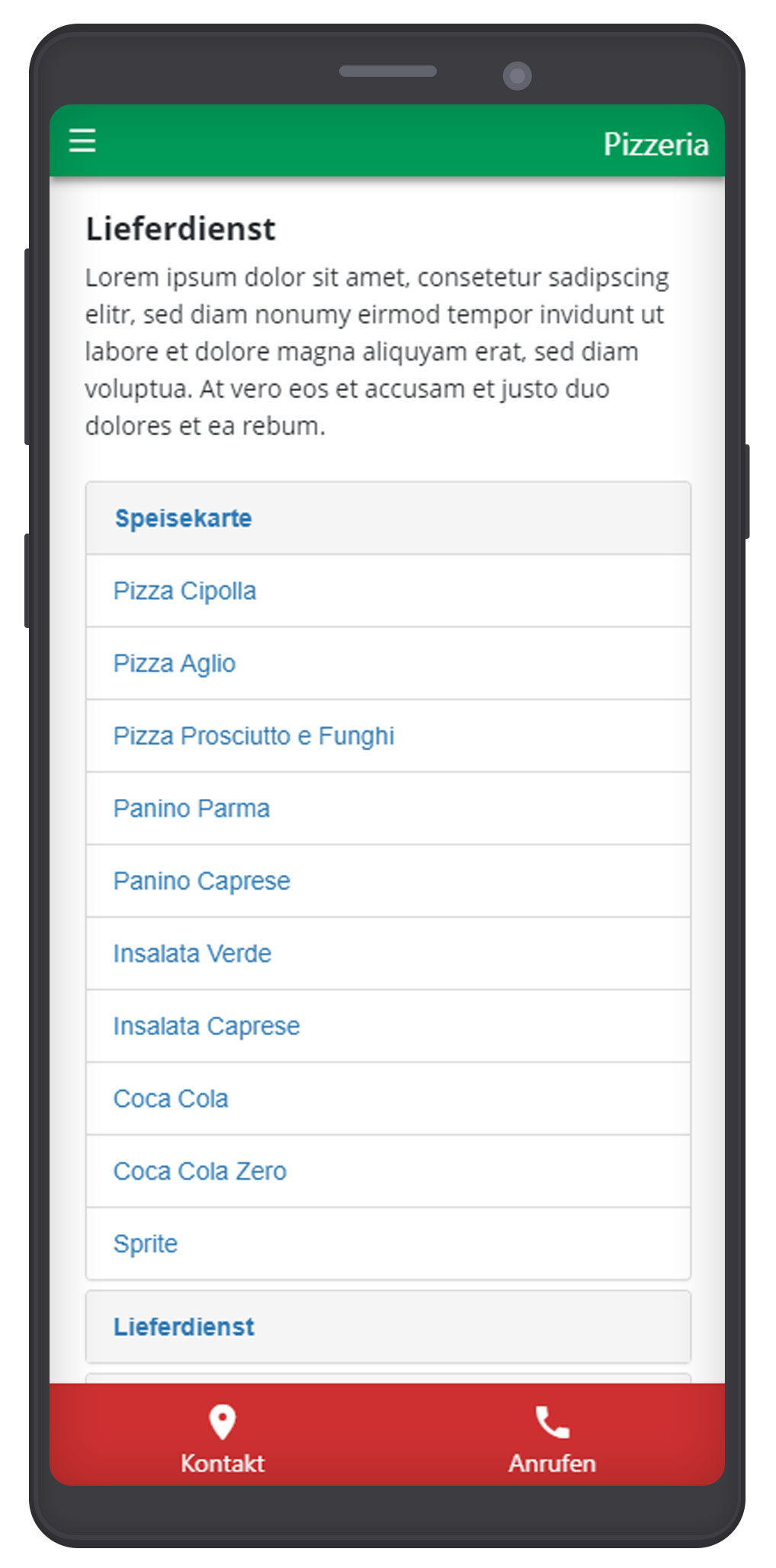This screenshot has width=776, height=1568.
Task: Open the Sprite entry
Action: [x=388, y=1243]
